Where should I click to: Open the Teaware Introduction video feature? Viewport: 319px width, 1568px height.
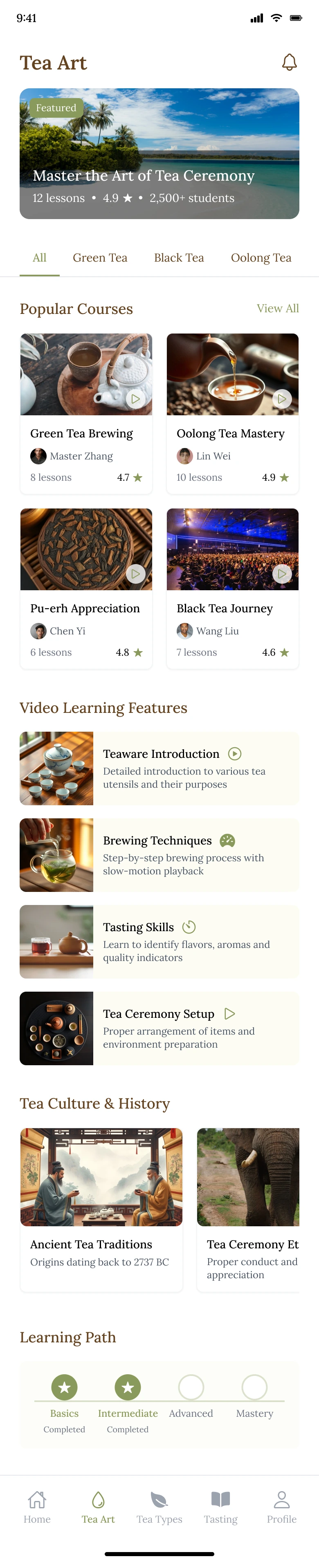(159, 768)
